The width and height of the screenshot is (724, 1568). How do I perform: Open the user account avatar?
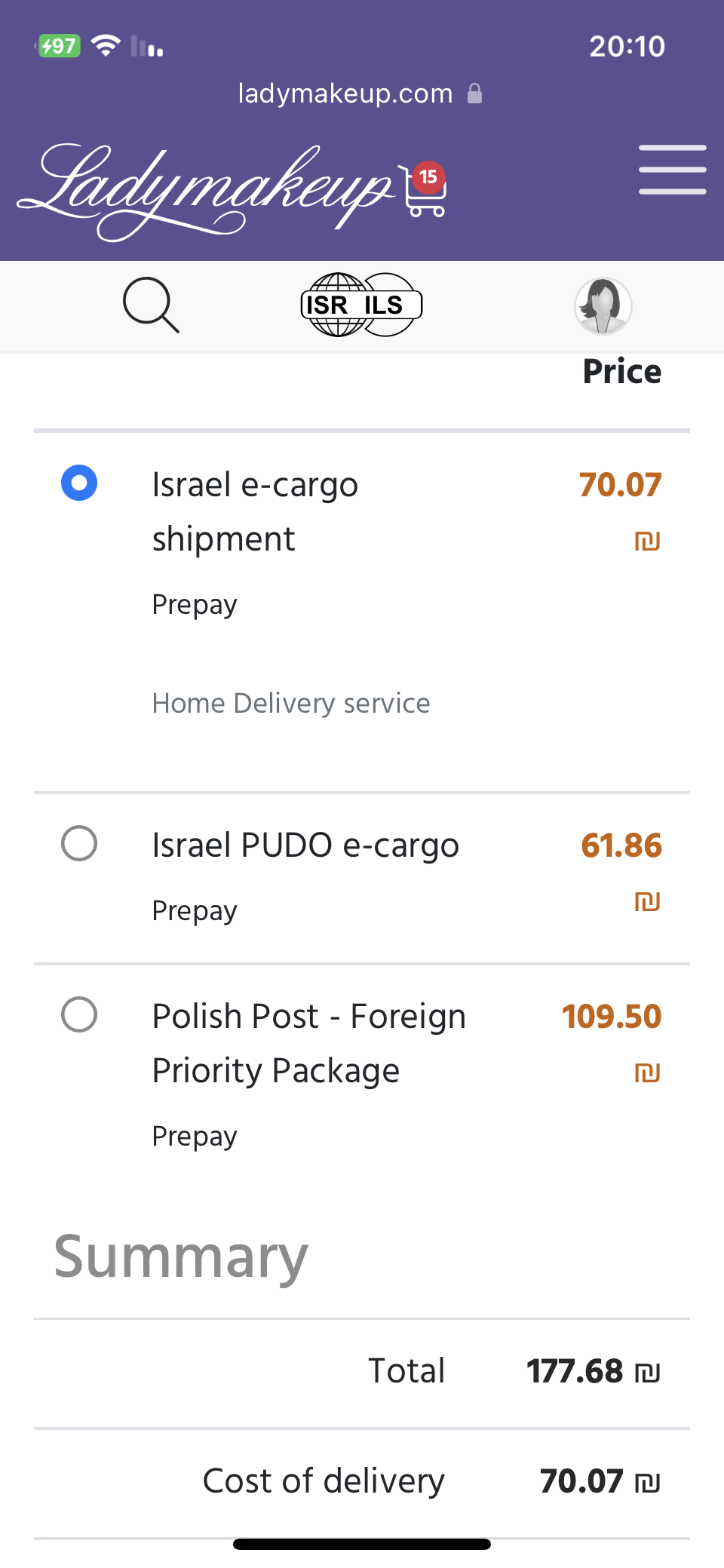tap(603, 305)
